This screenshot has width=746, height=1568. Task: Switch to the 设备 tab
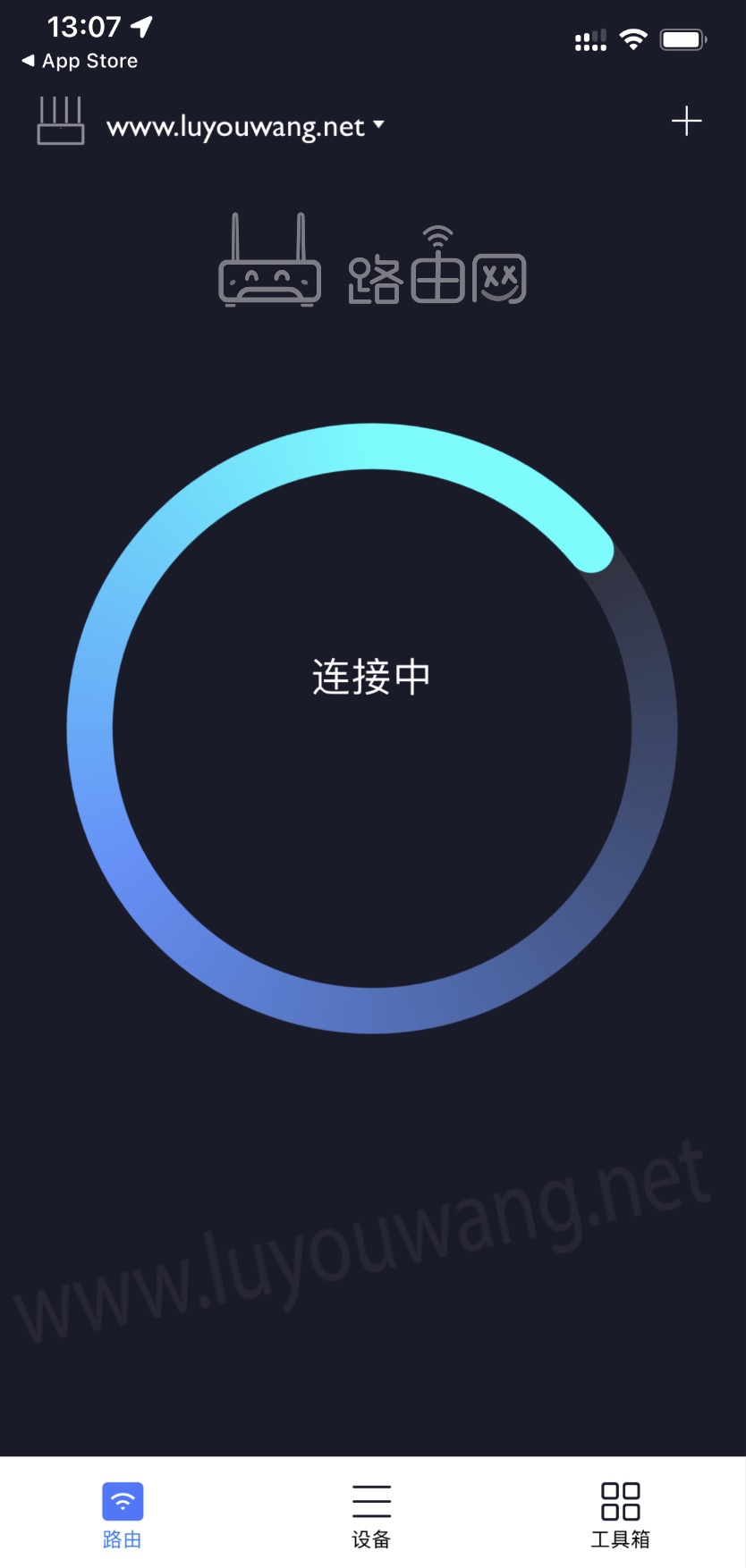coord(373,1515)
